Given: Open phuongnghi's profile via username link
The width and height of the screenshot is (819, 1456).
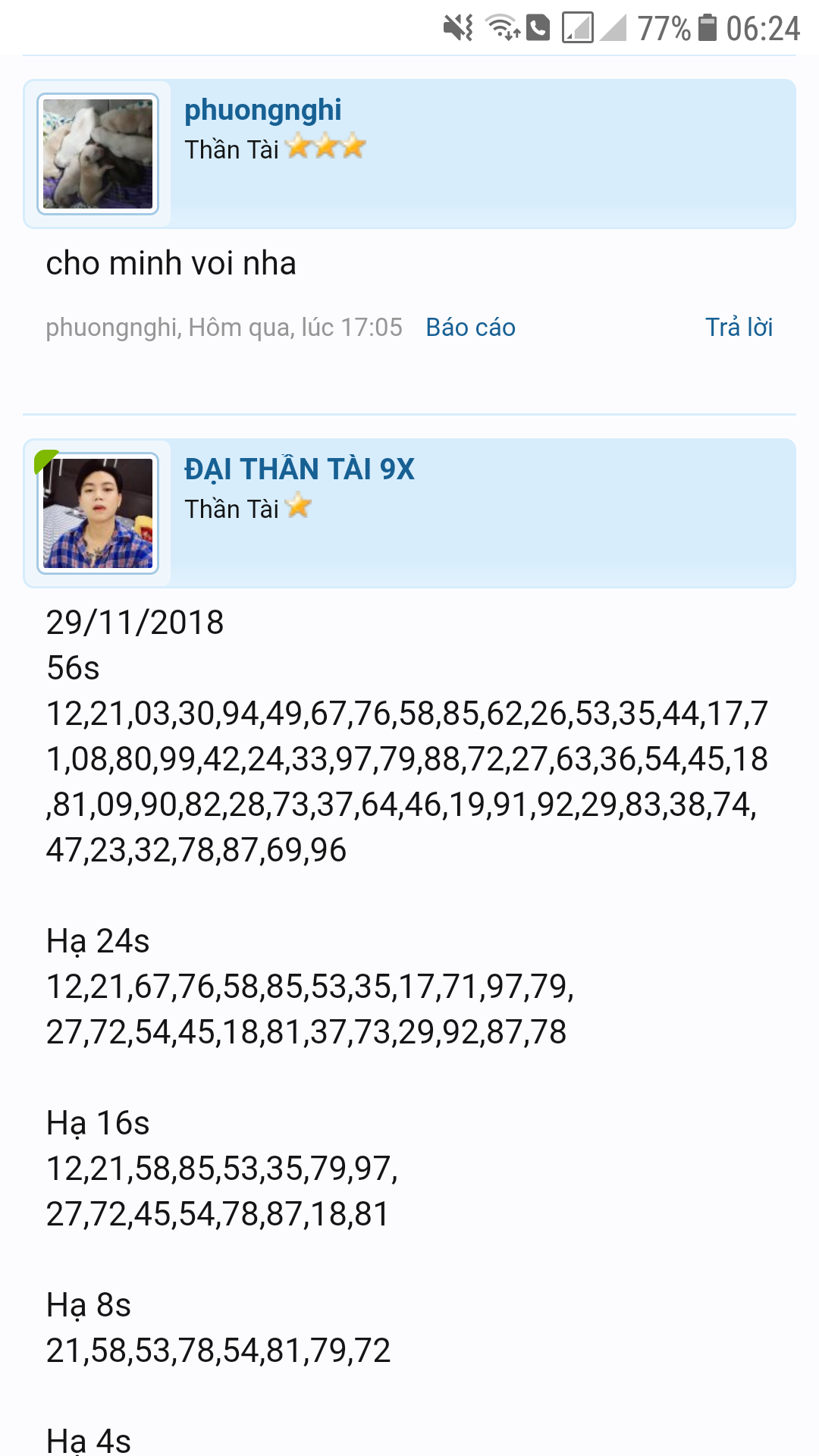Looking at the screenshot, I should pyautogui.click(x=262, y=111).
